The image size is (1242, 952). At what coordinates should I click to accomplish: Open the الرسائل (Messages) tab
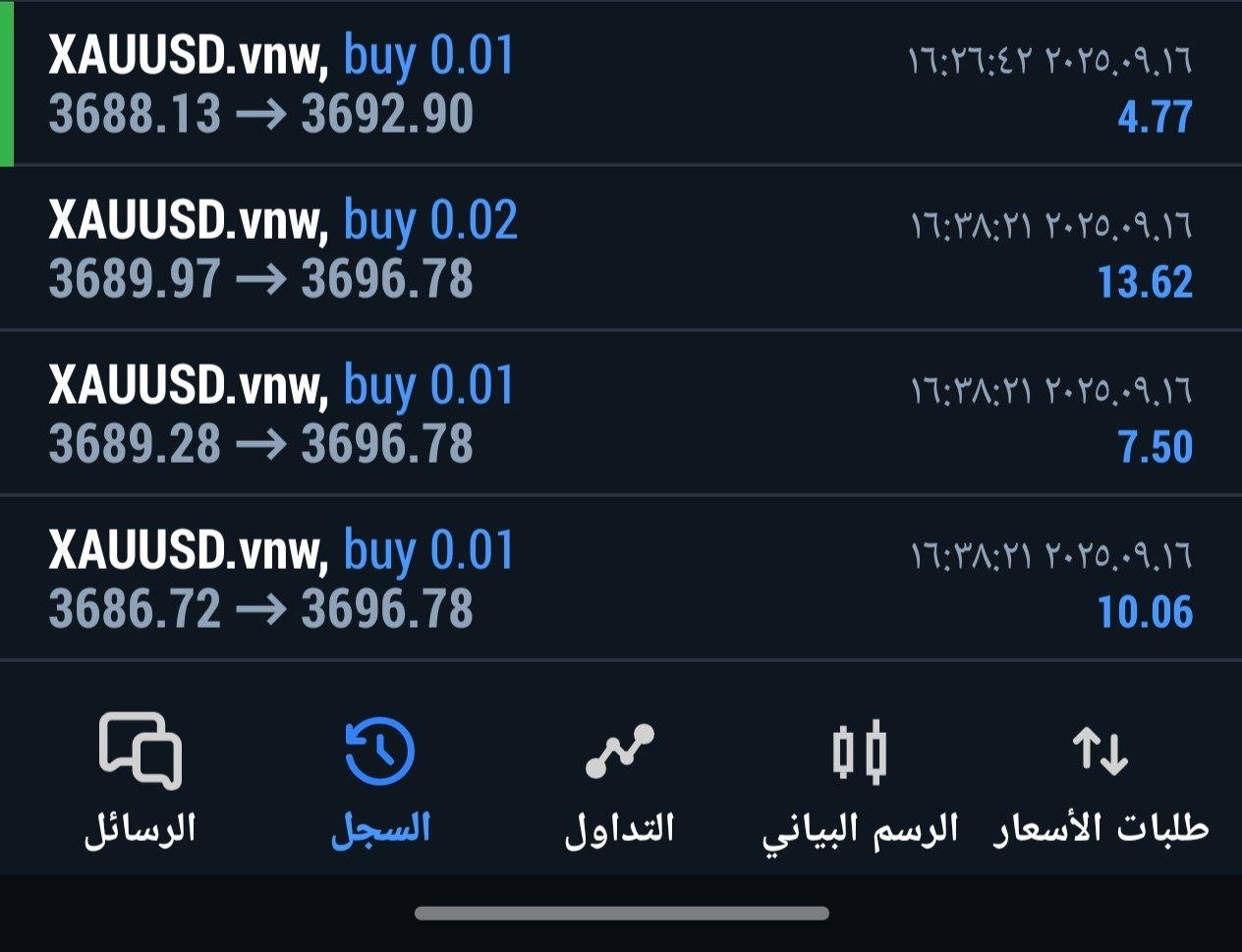point(140,779)
